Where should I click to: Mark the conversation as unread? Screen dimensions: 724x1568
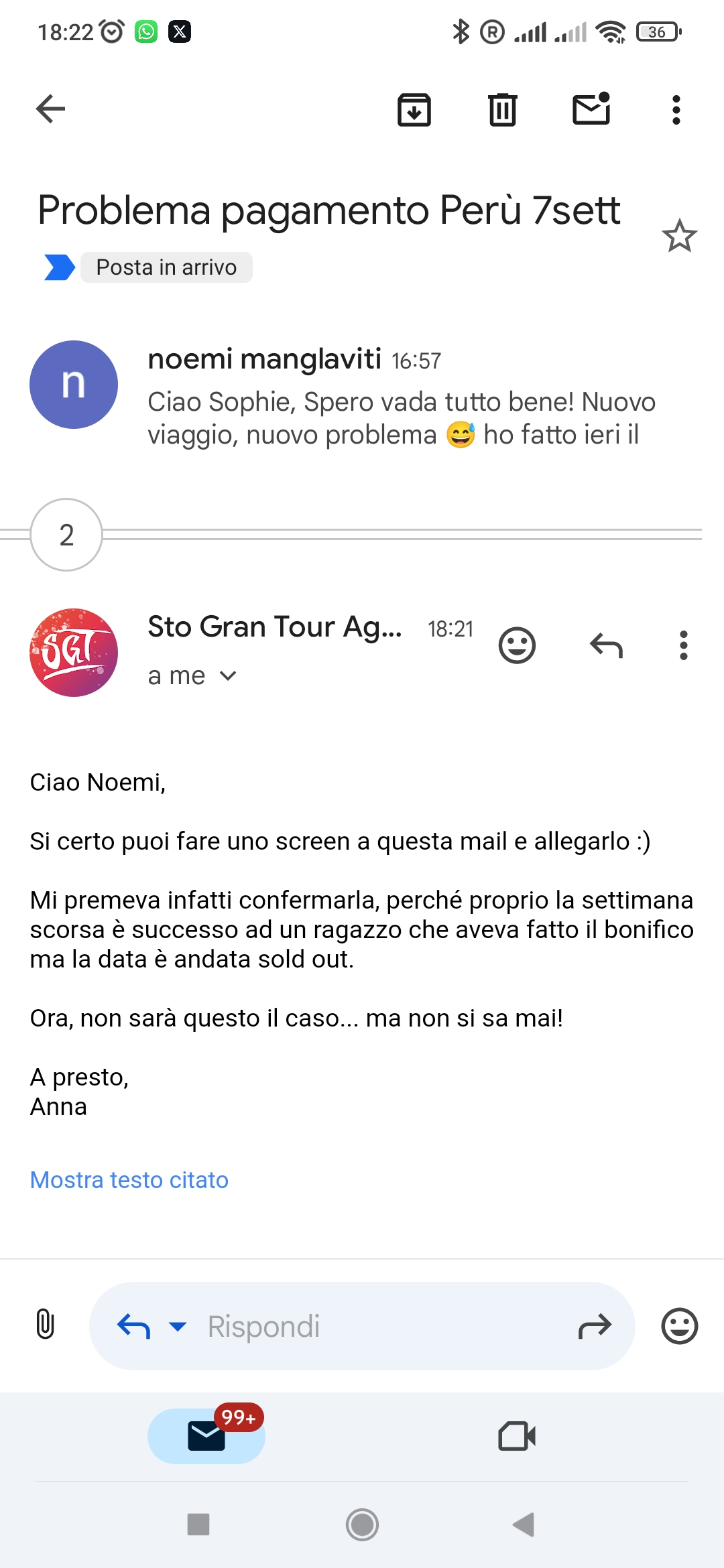pos(591,109)
